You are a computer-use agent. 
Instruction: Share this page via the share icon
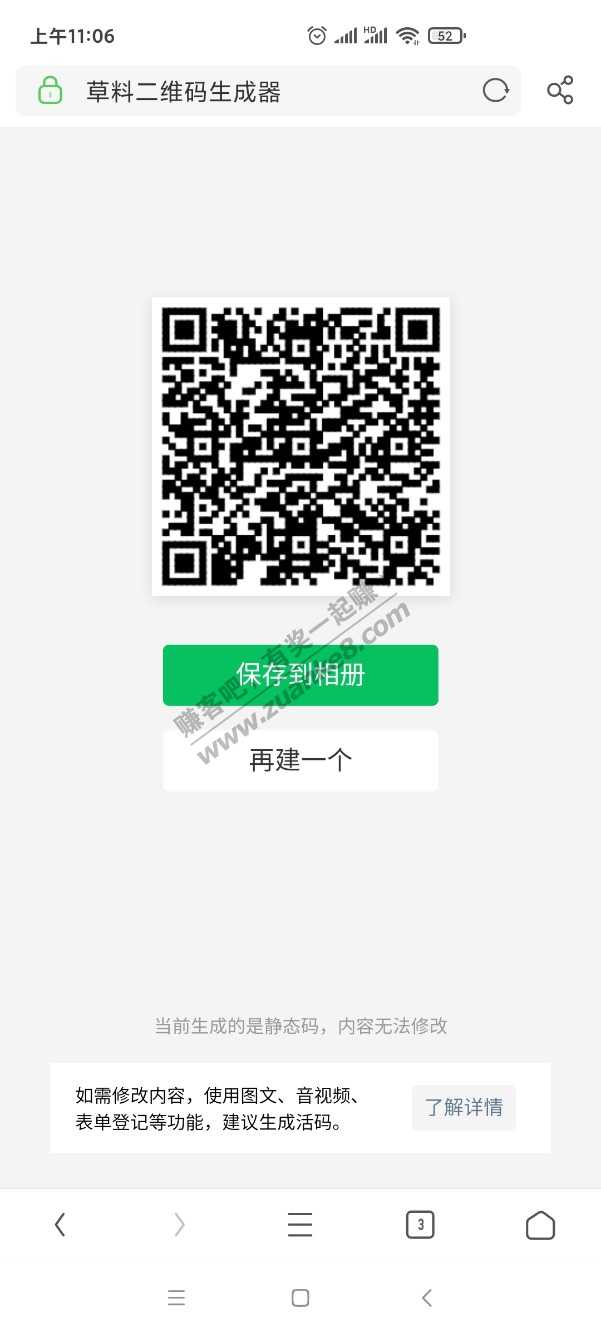pos(560,91)
